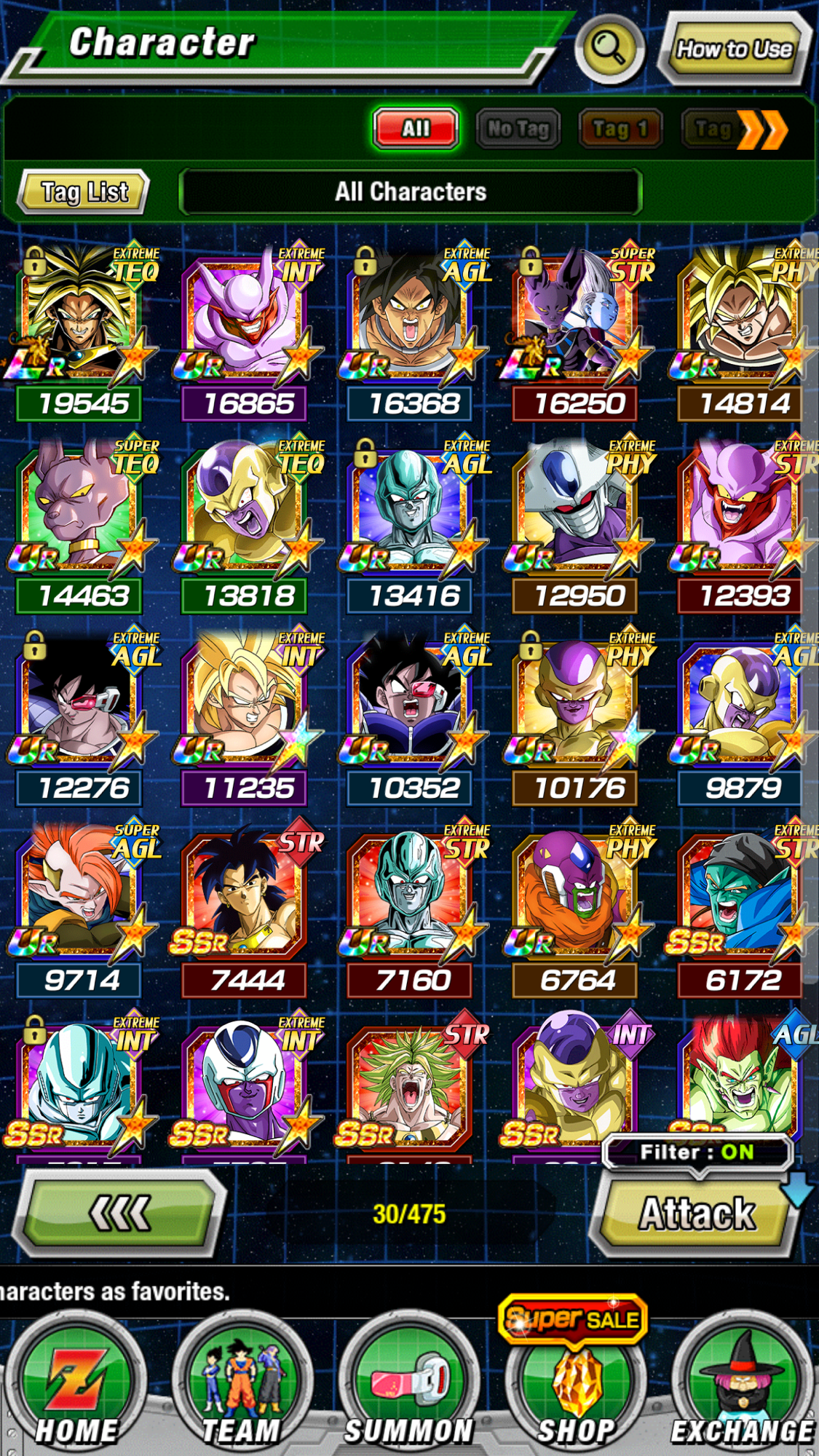The height and width of the screenshot is (1456, 819).
Task: Switch to the Tag 1 filter
Action: [x=620, y=129]
